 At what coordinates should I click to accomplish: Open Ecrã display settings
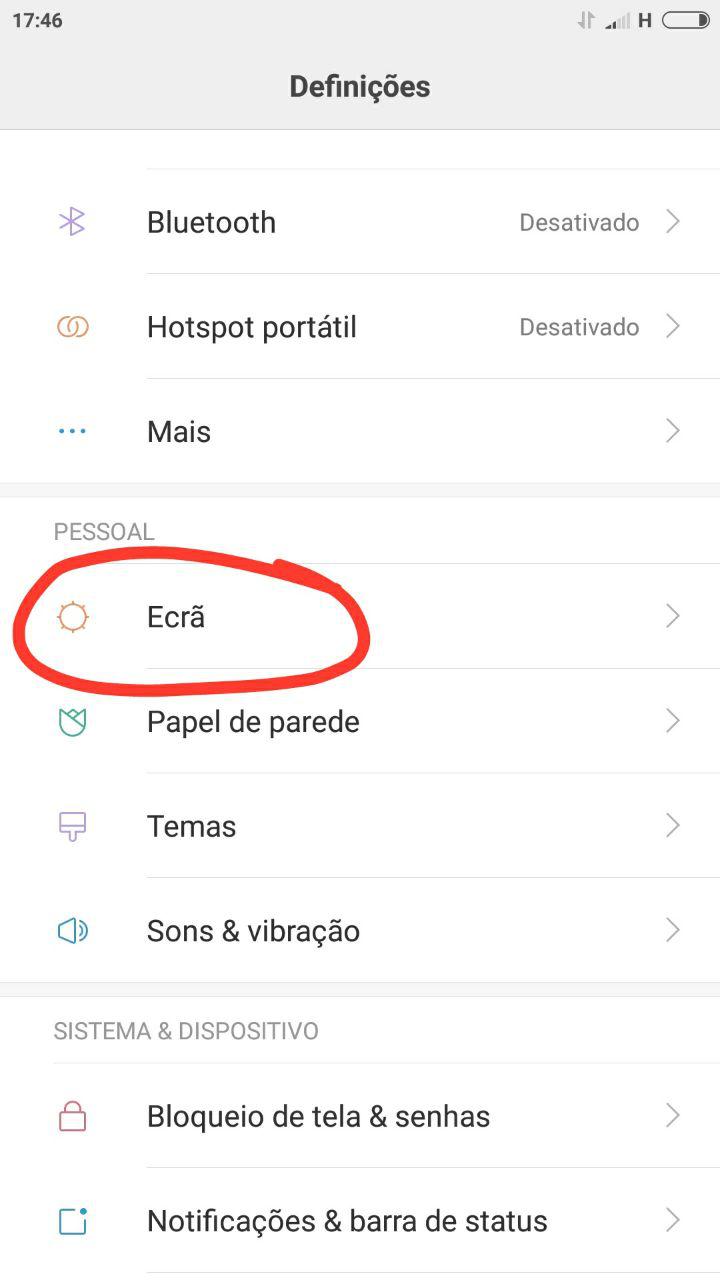360,617
